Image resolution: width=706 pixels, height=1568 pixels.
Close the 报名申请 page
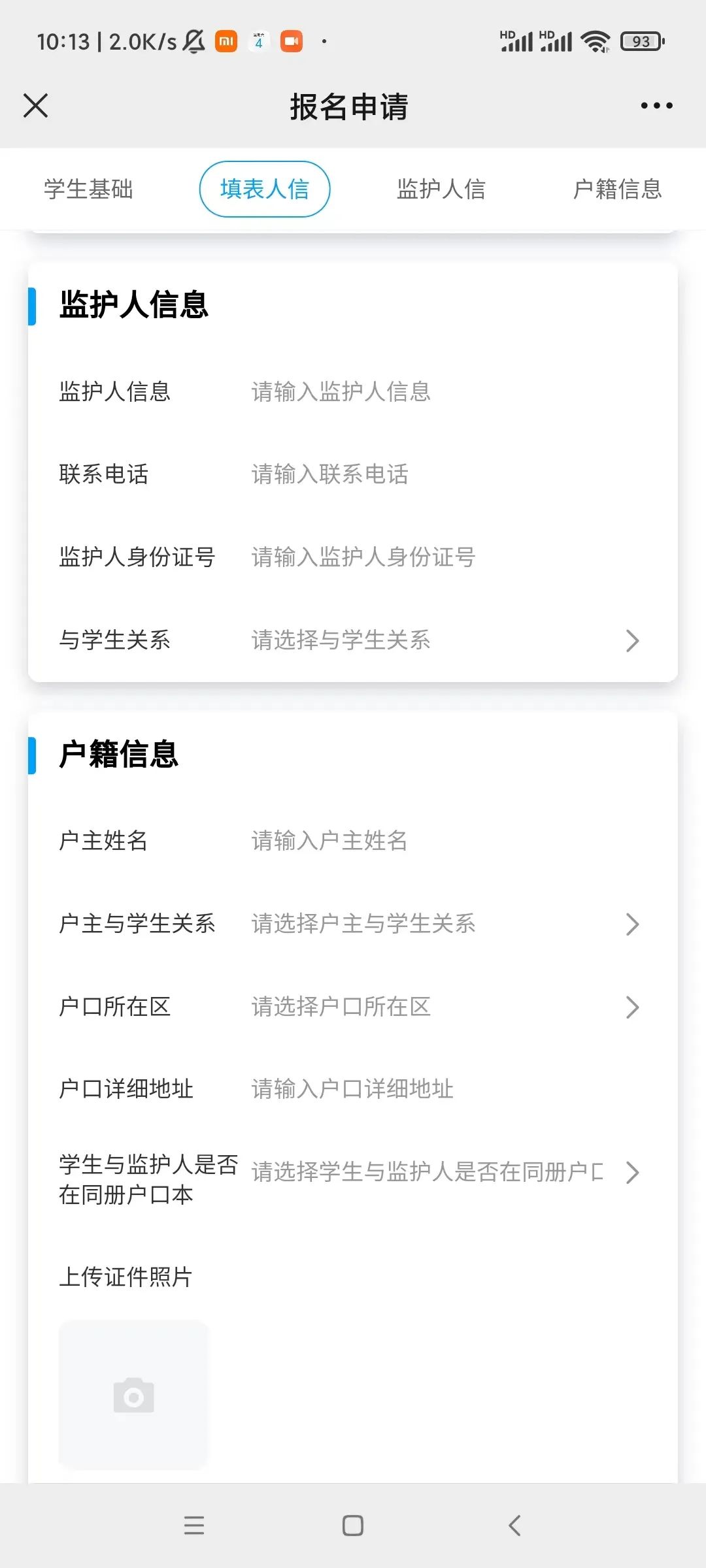tap(36, 105)
